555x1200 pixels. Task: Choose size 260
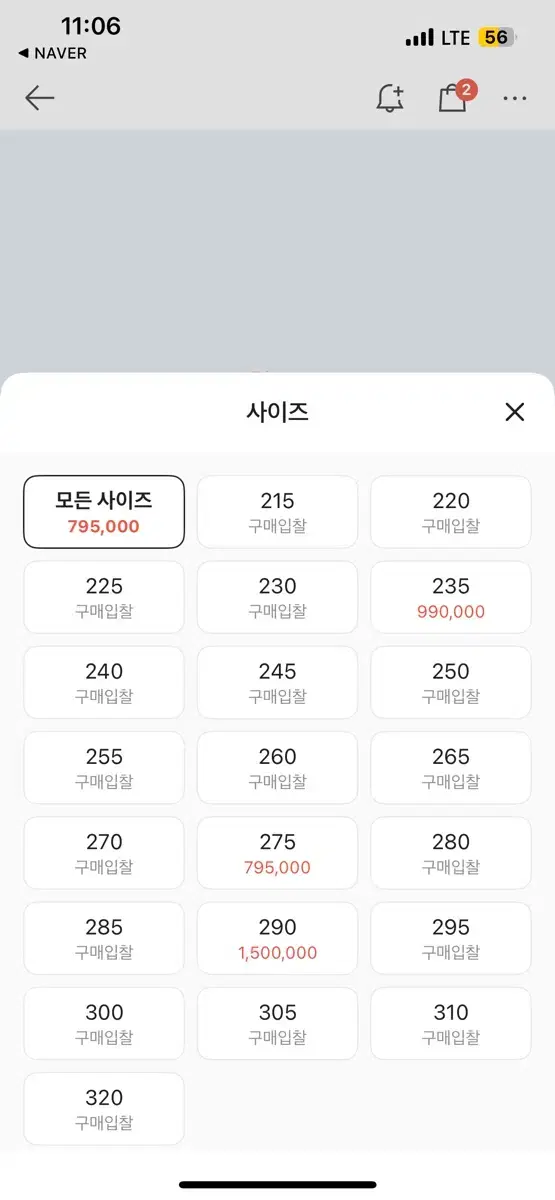[277, 768]
